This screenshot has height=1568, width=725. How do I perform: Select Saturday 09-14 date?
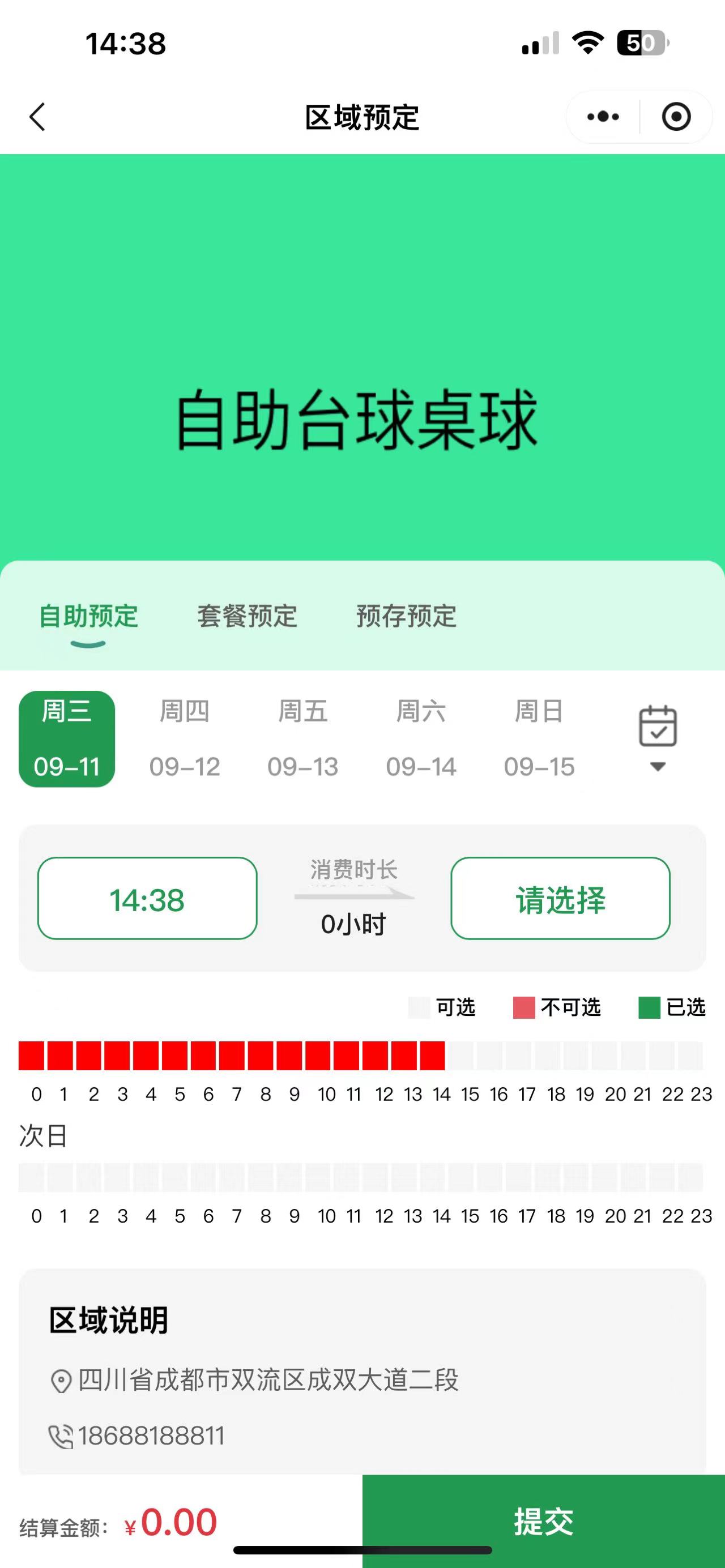[421, 739]
